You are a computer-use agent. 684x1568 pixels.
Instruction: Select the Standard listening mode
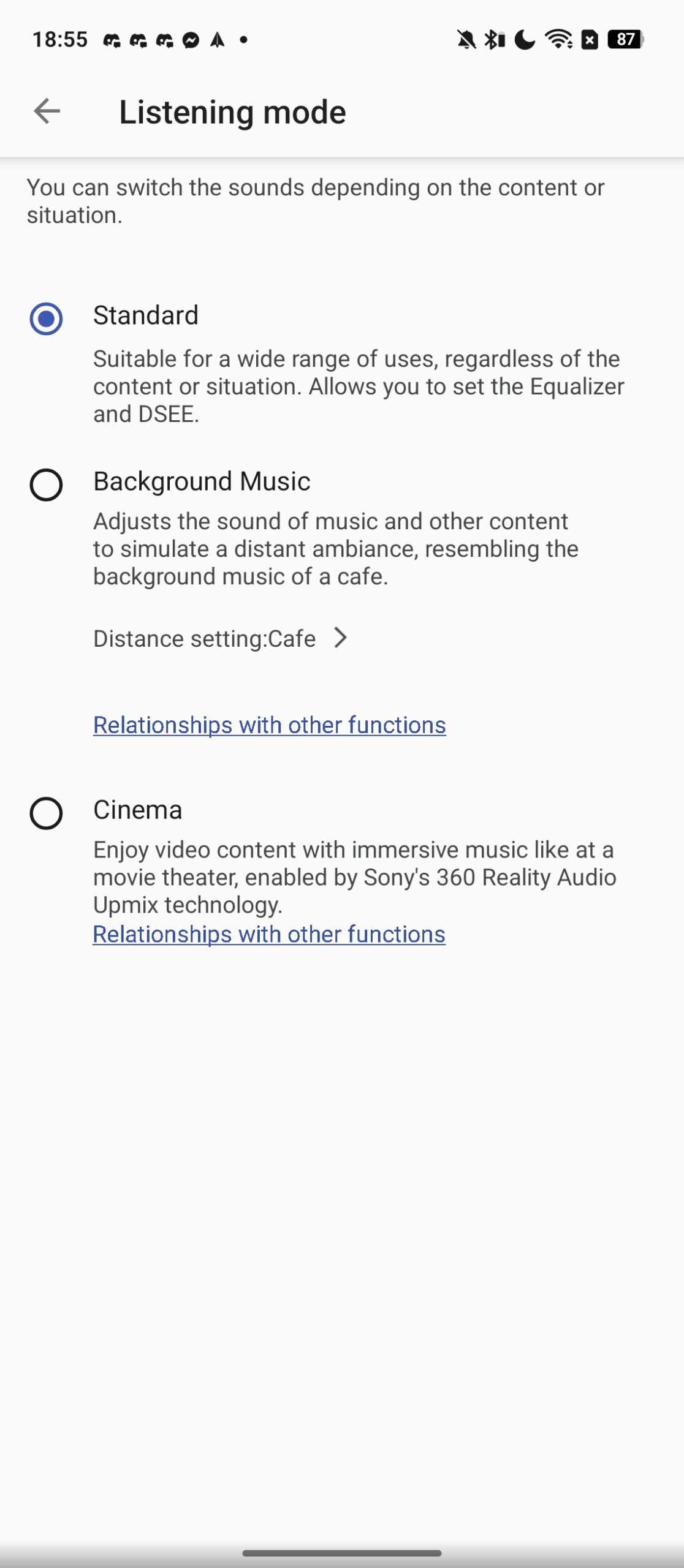click(46, 318)
